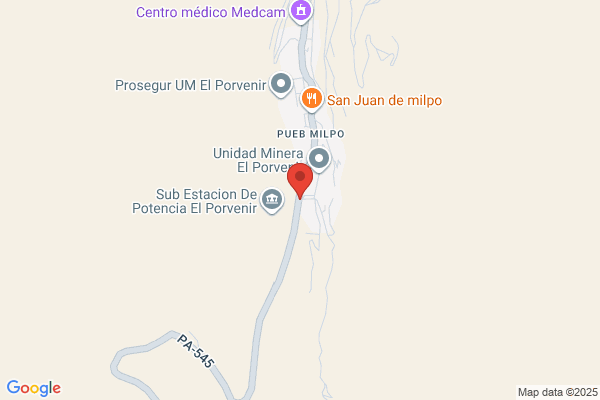The image size is (600, 400).
Task: Select the Sub Estacion De Potencia marker
Action: click(271, 201)
